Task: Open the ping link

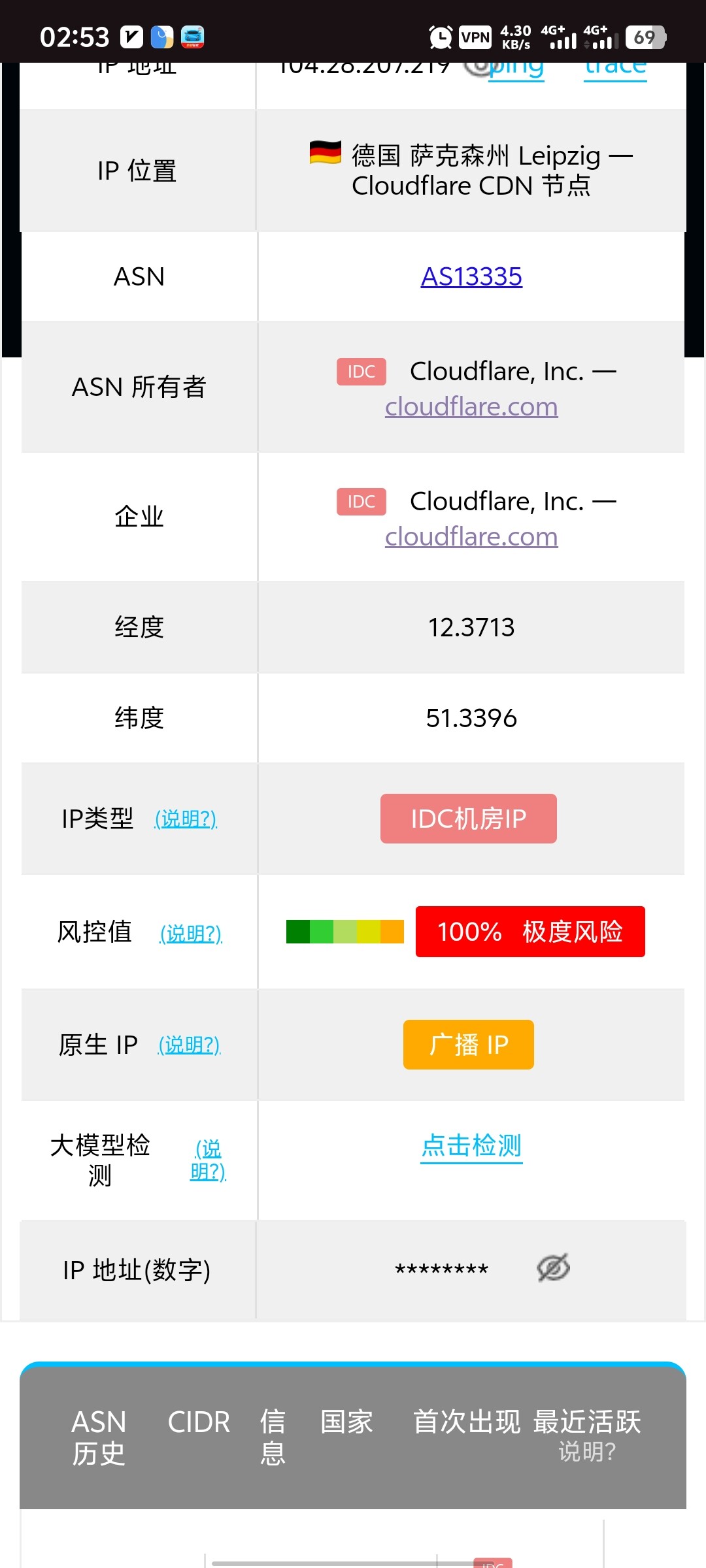Action: click(516, 69)
